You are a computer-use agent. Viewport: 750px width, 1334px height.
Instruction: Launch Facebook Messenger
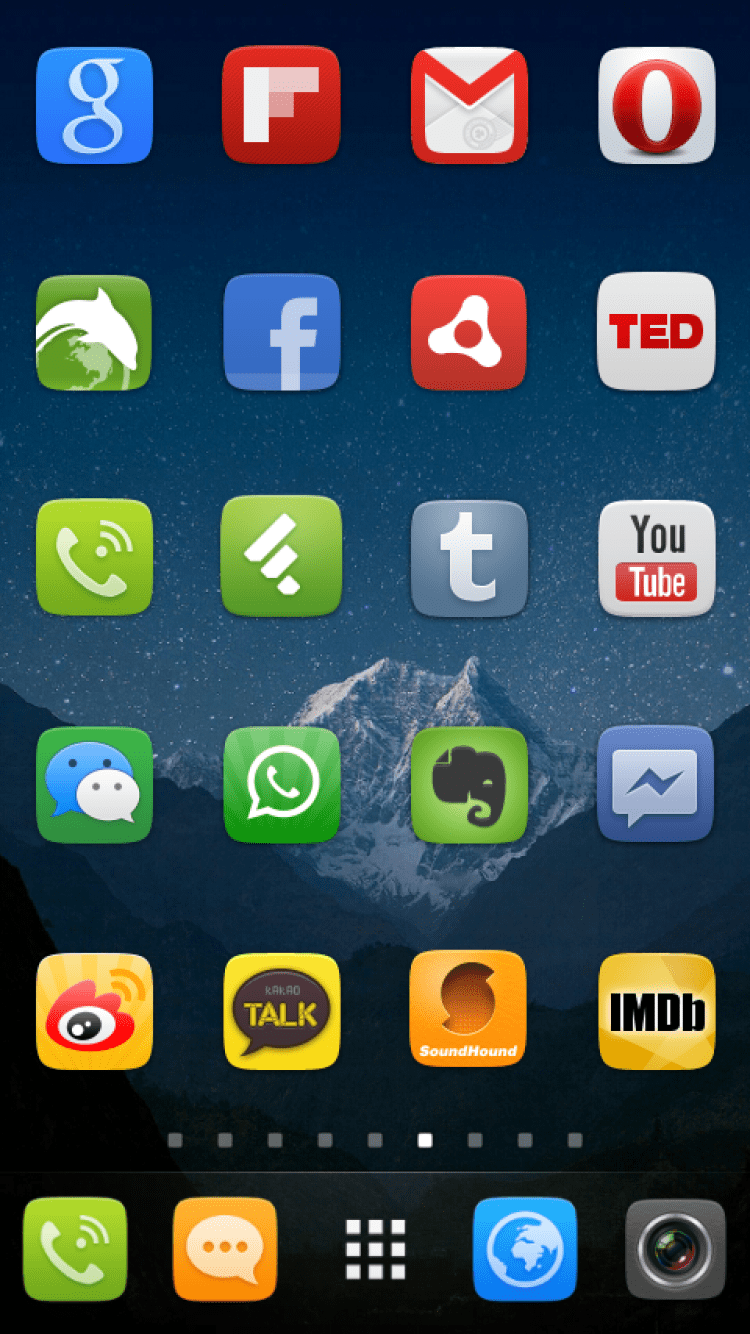click(x=657, y=784)
